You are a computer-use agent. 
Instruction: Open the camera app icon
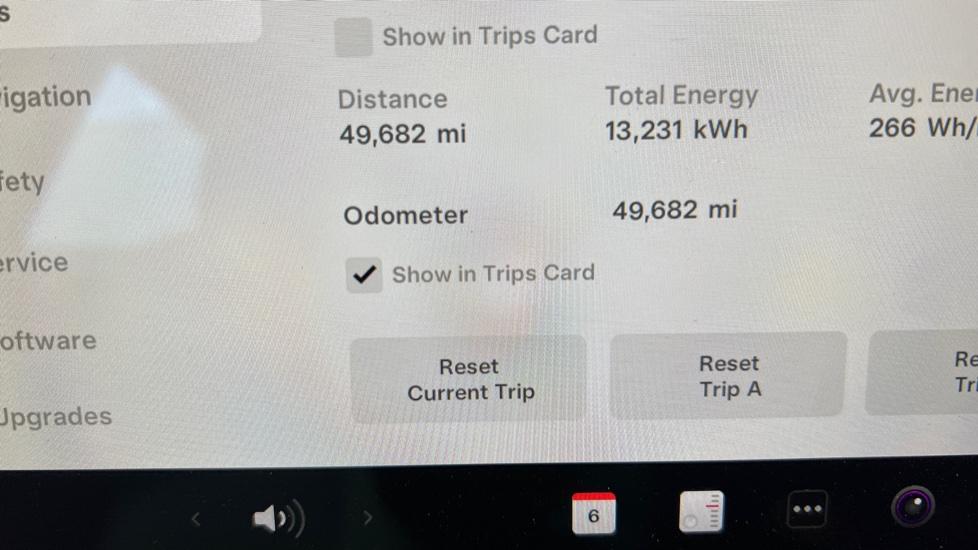point(912,508)
